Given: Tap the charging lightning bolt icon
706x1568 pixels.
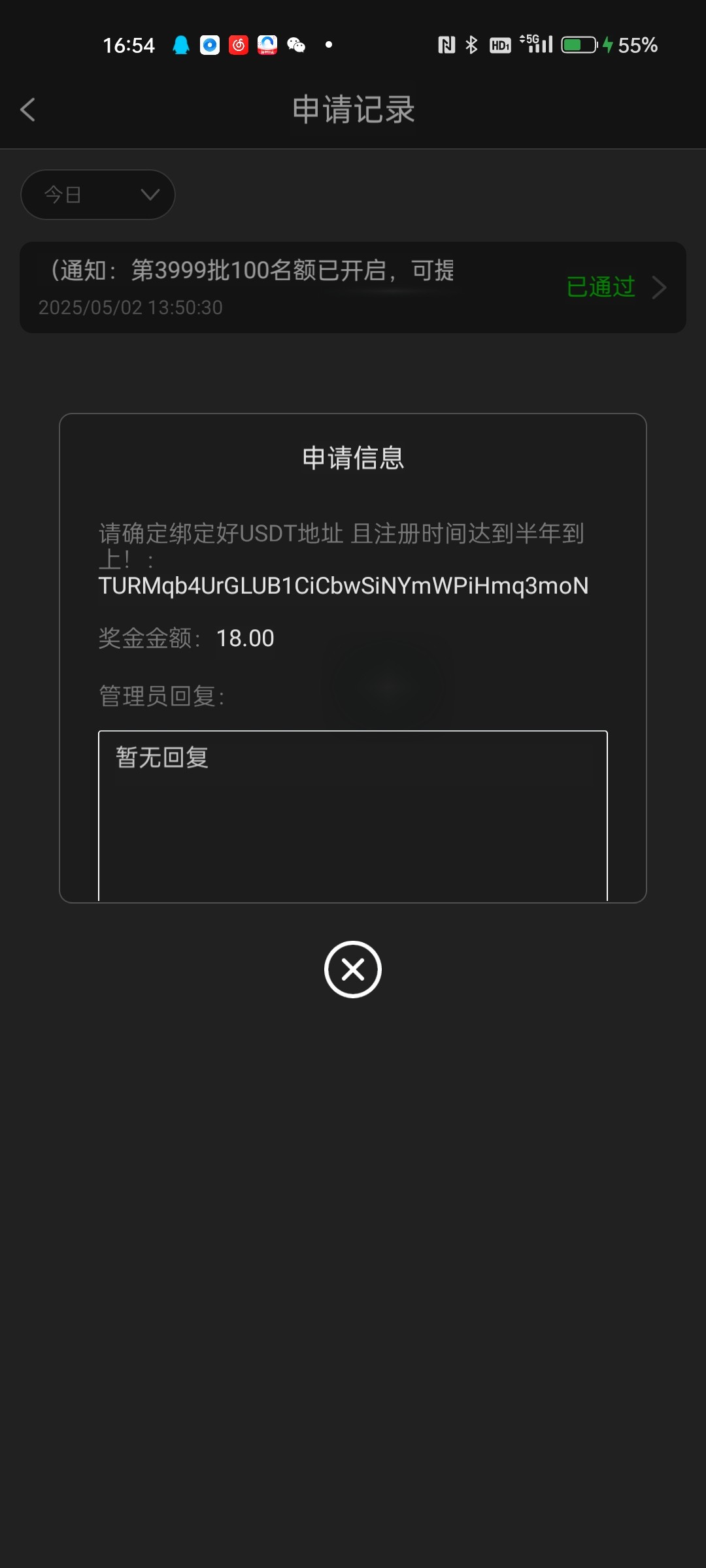Looking at the screenshot, I should coord(610,44).
